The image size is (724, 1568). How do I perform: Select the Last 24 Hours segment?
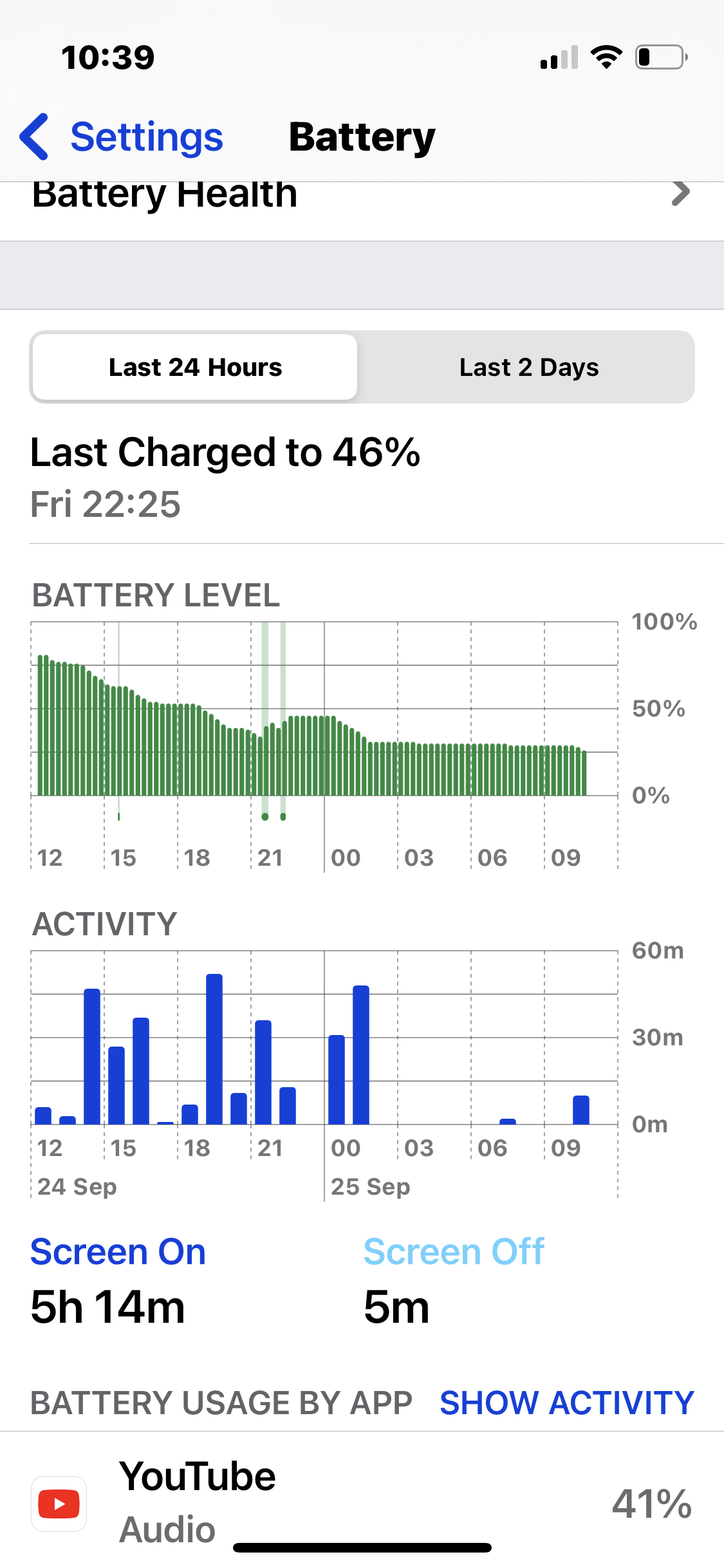click(x=195, y=368)
